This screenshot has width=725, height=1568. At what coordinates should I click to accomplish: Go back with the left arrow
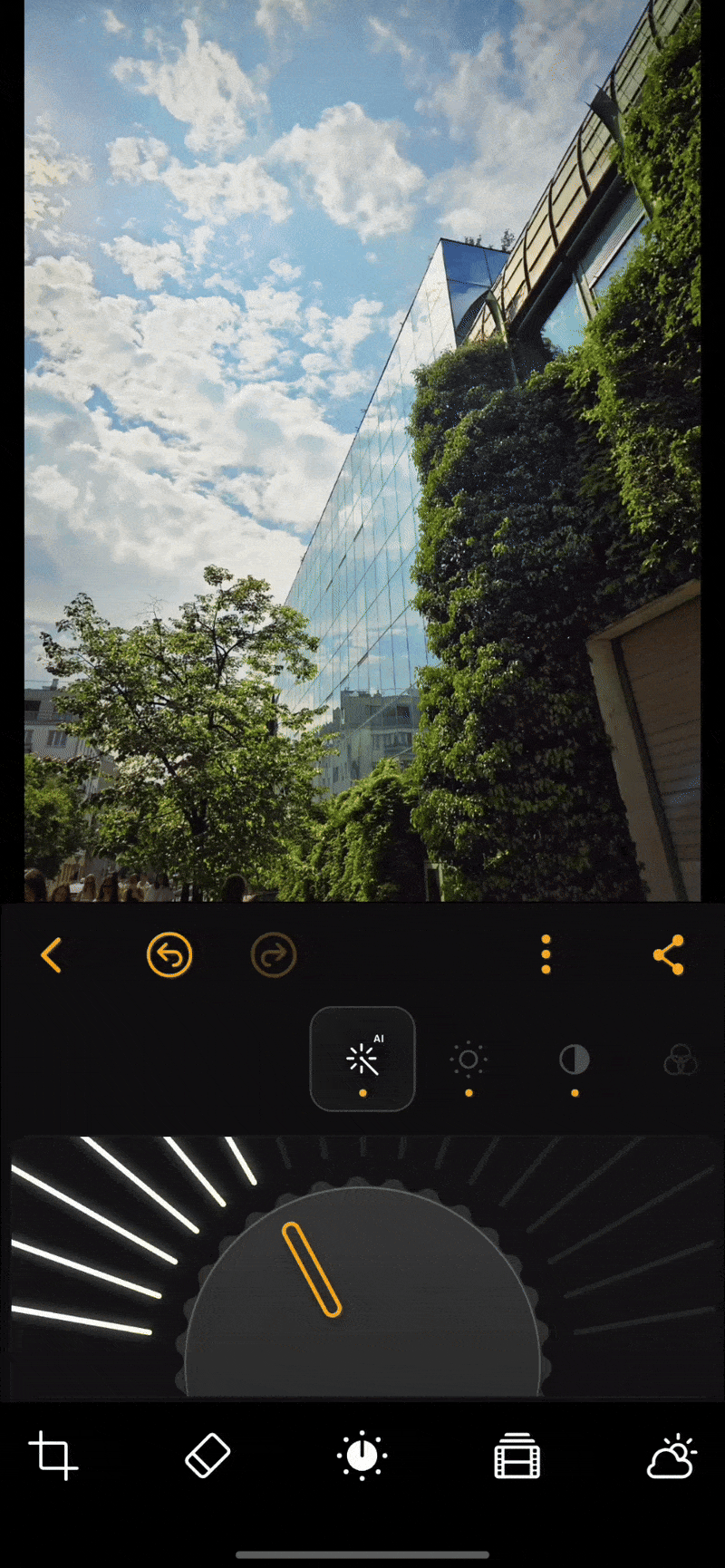(52, 955)
